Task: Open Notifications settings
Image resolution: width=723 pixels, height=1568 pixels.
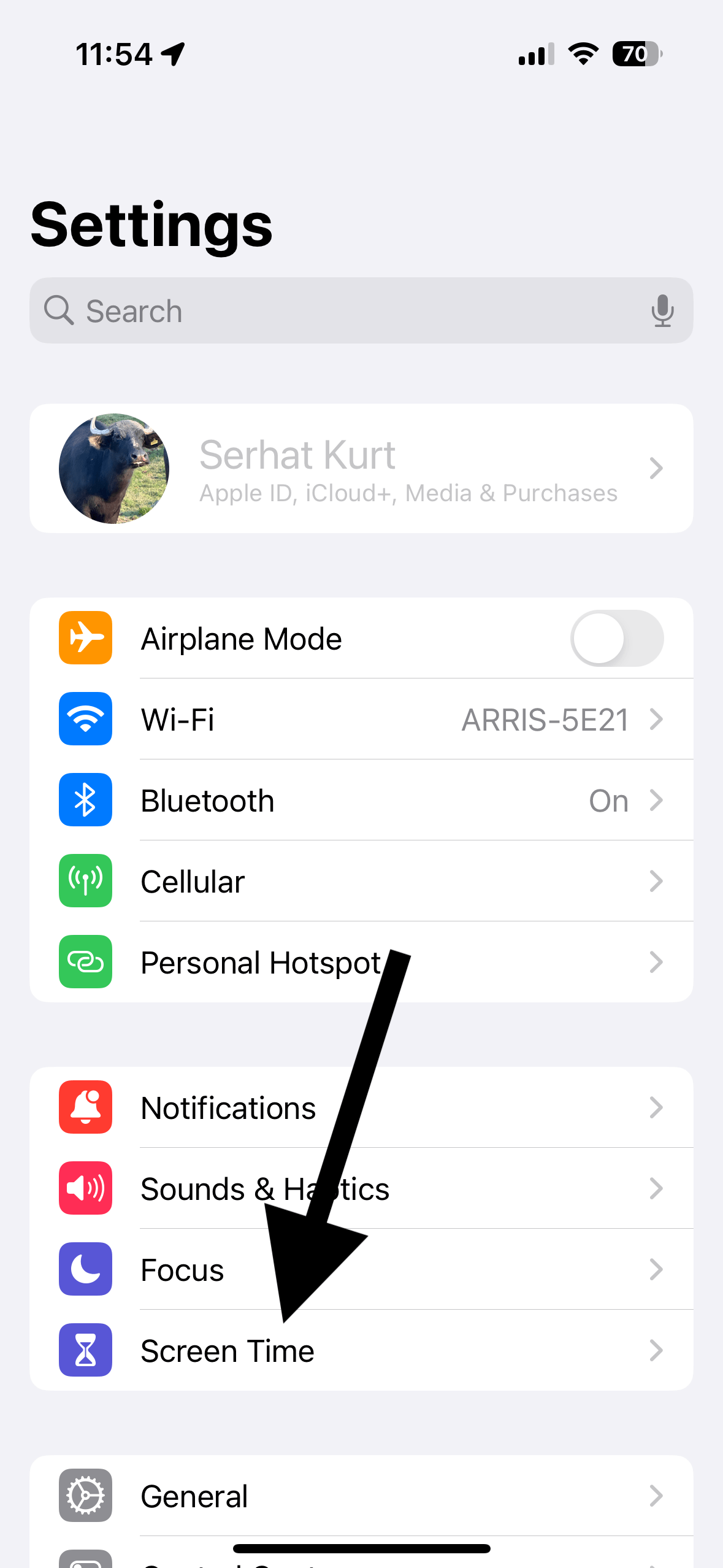Action: (361, 1107)
